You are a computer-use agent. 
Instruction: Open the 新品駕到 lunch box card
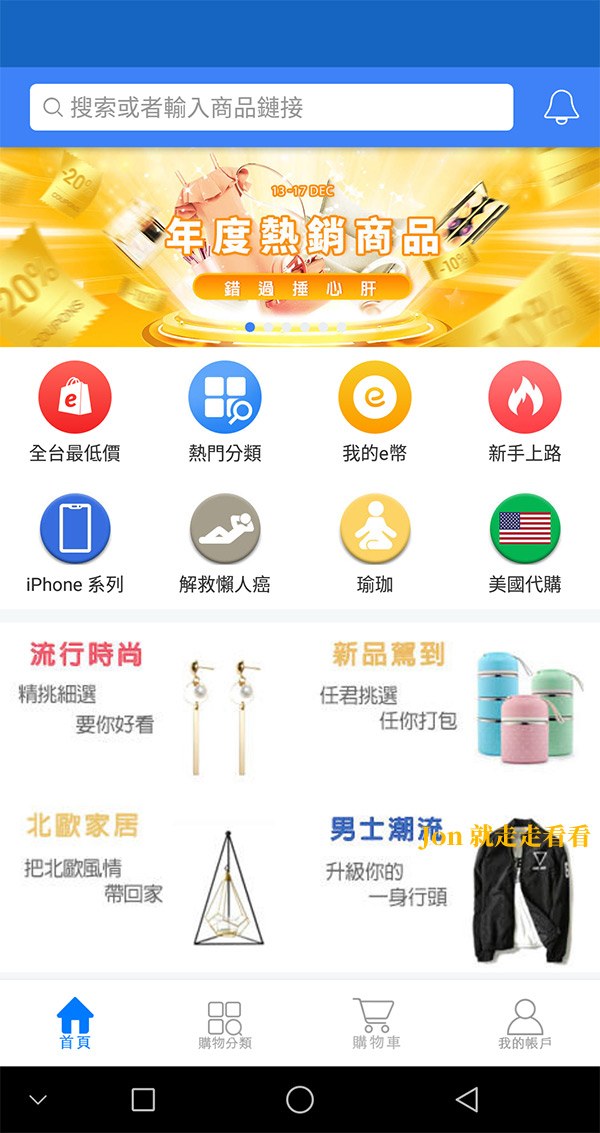pos(450,708)
